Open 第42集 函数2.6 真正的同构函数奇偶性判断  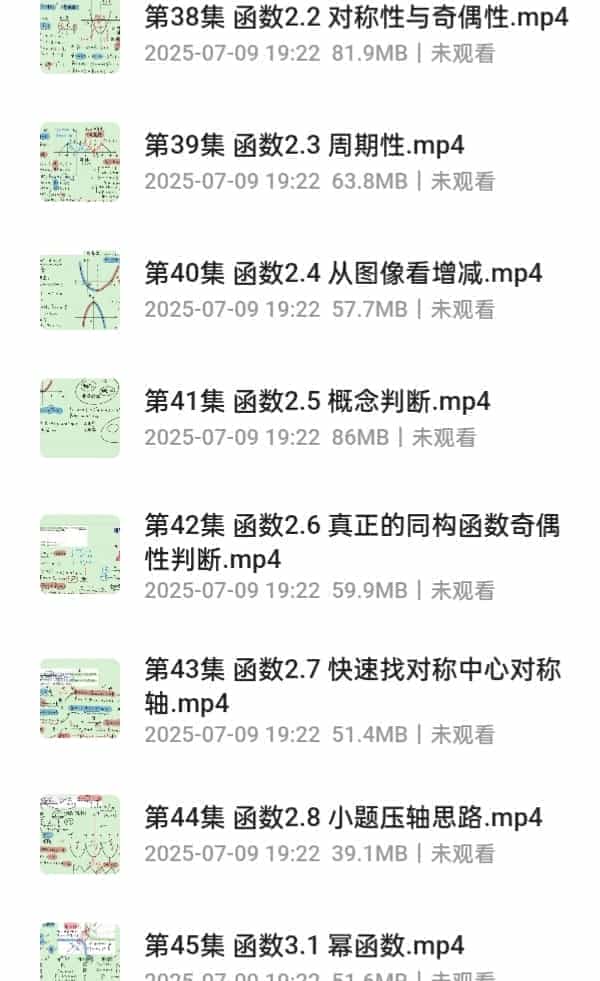click(352, 541)
